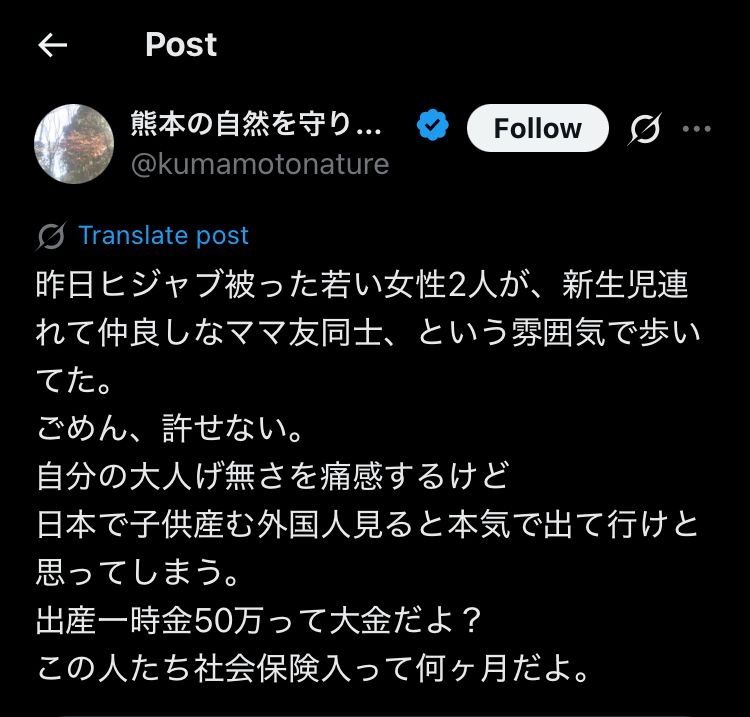This screenshot has width=750, height=717.
Task: Open the post's three-dot overflow menu
Action: [696, 128]
